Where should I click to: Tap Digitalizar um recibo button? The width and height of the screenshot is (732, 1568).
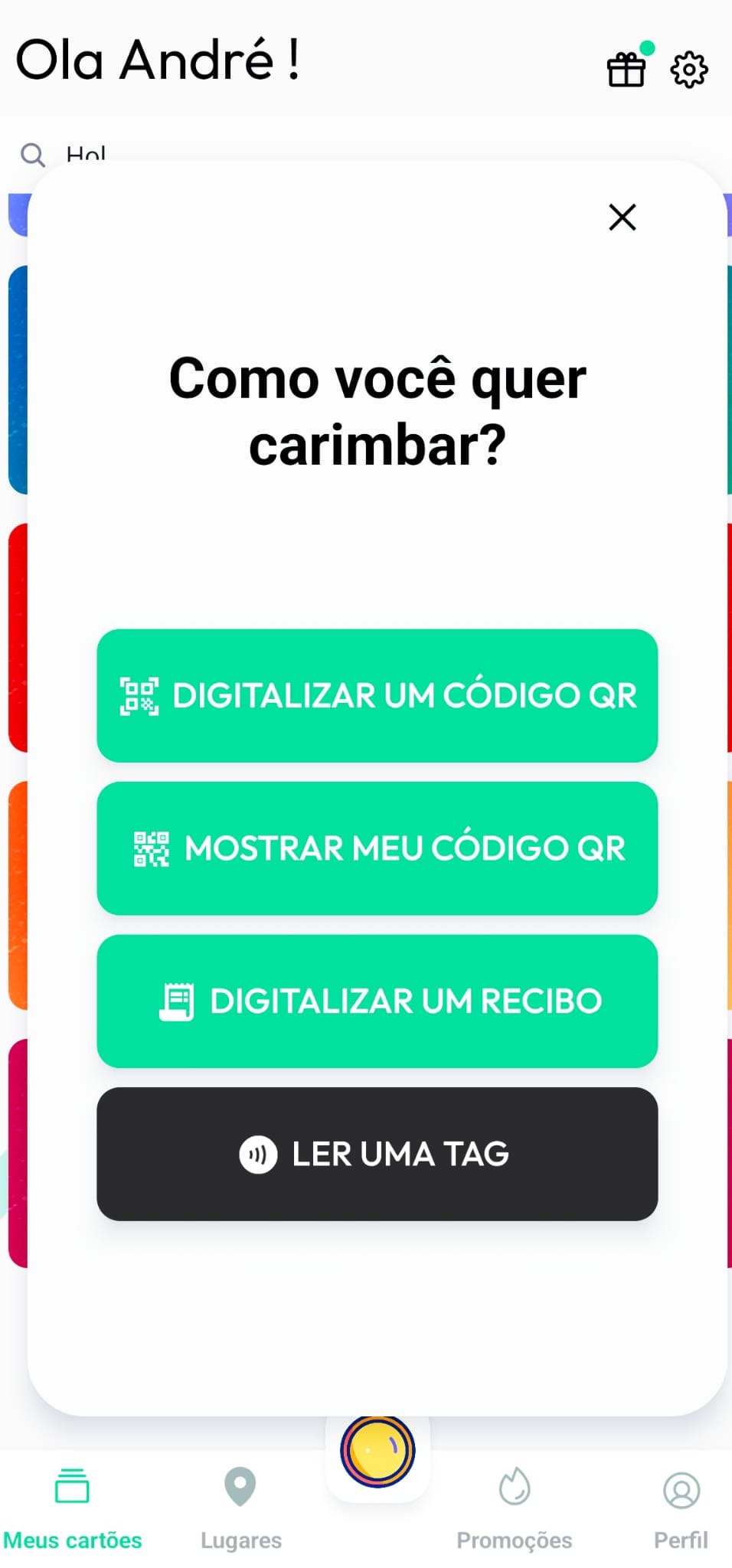pyautogui.click(x=377, y=1001)
